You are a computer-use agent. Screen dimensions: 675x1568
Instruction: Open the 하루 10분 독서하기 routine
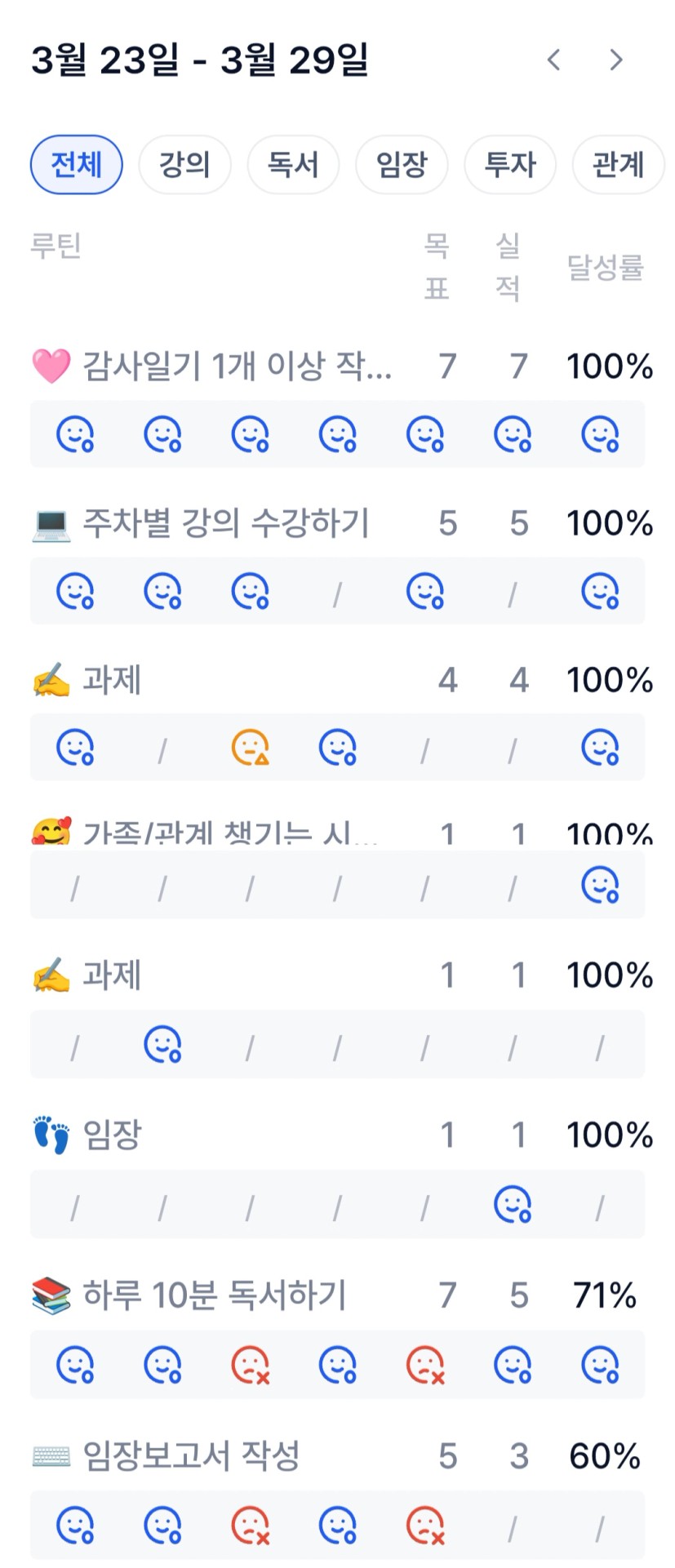(215, 1295)
